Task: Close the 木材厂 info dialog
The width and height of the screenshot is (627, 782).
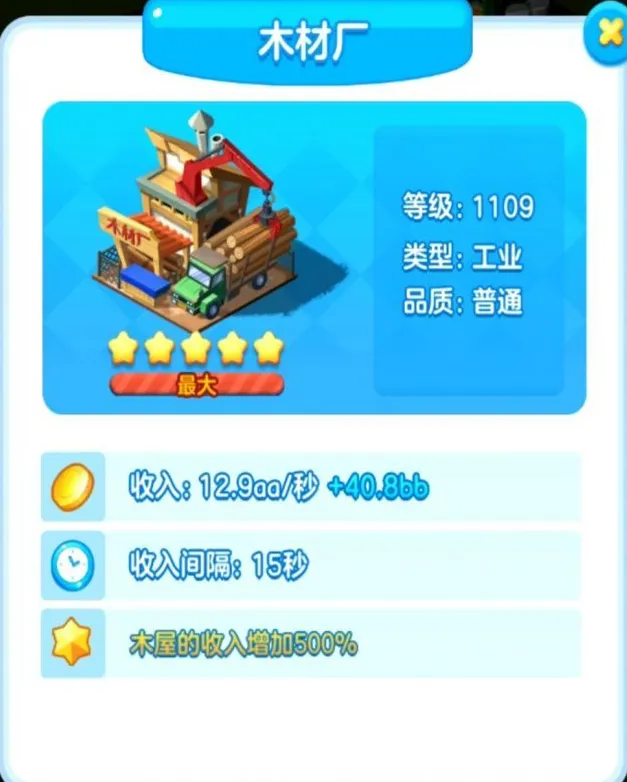Action: (x=607, y=35)
